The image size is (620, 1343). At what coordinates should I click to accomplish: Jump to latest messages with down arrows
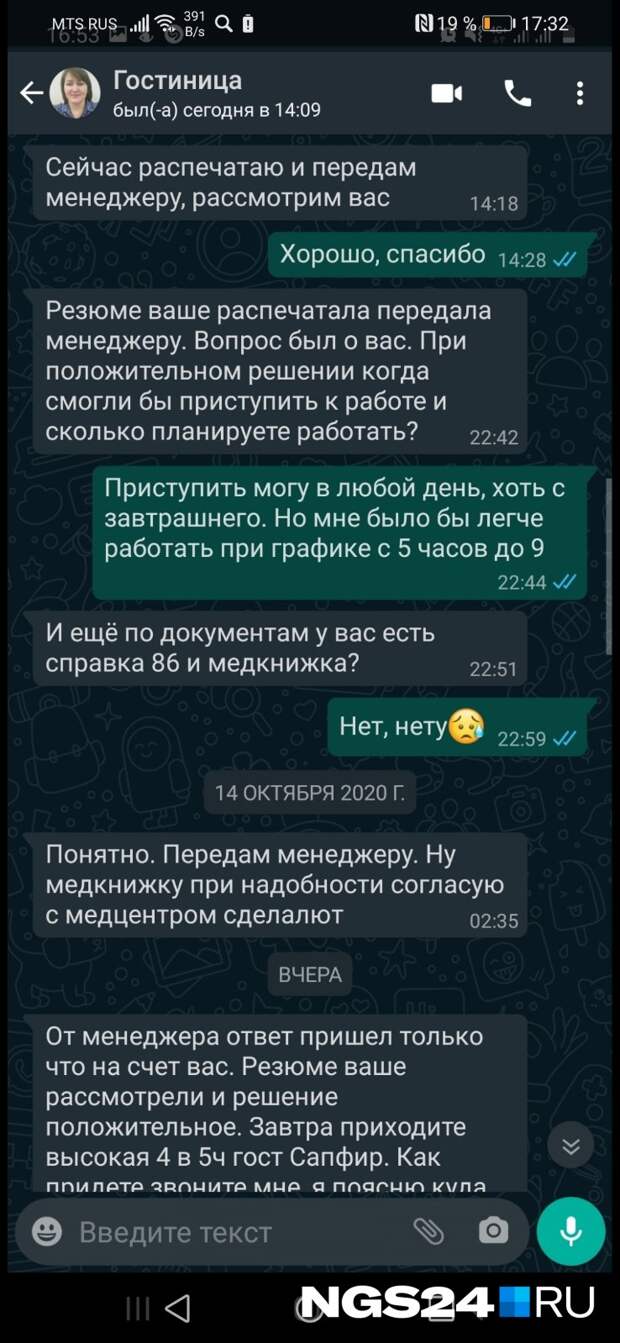tap(571, 1146)
